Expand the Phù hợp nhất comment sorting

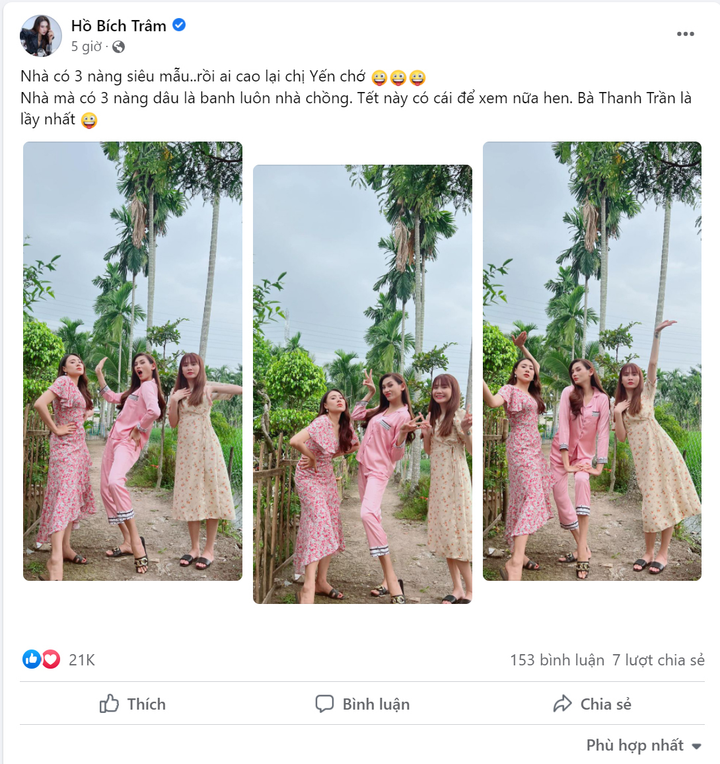pyautogui.click(x=643, y=745)
